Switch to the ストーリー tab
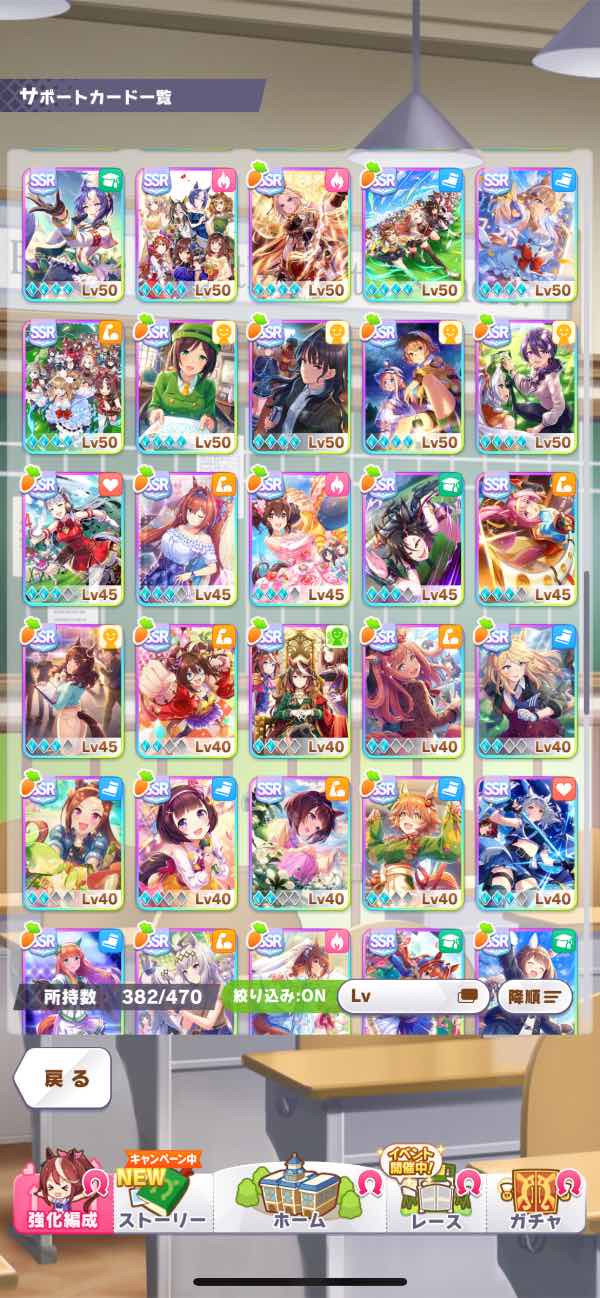Viewport: 600px width, 1298px height. tap(162, 1200)
